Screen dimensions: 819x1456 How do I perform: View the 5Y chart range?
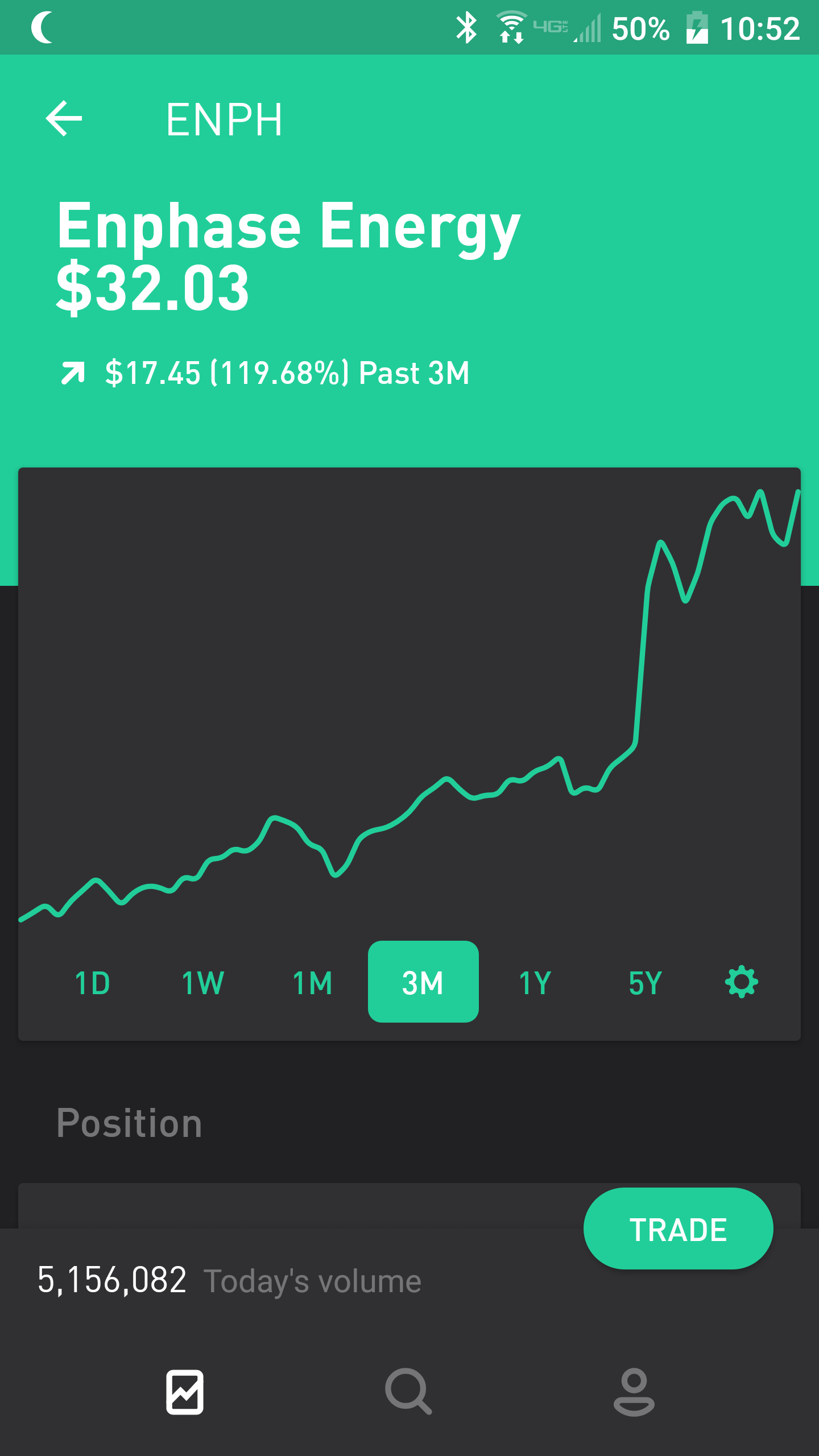click(645, 983)
